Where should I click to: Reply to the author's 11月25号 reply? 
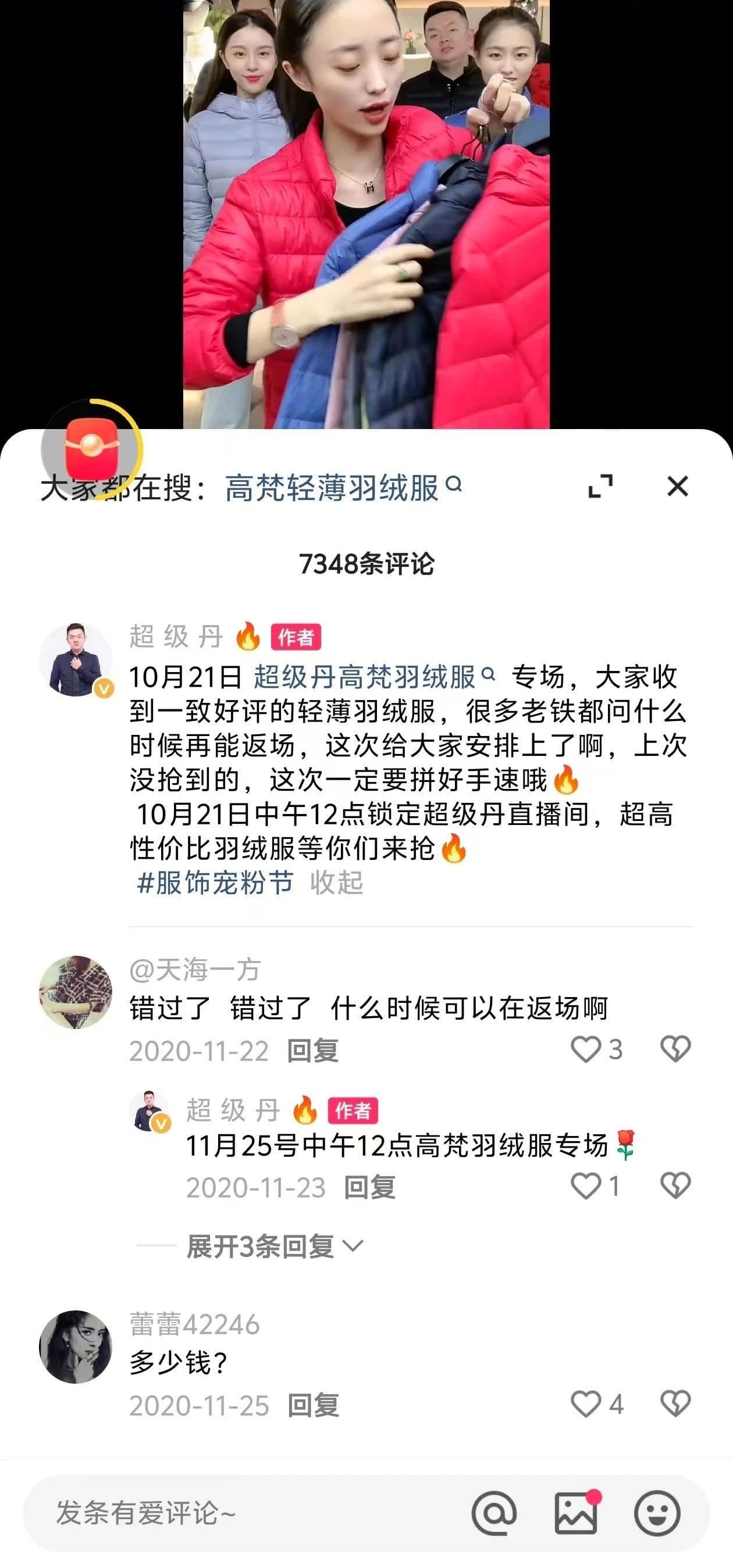tap(369, 1188)
